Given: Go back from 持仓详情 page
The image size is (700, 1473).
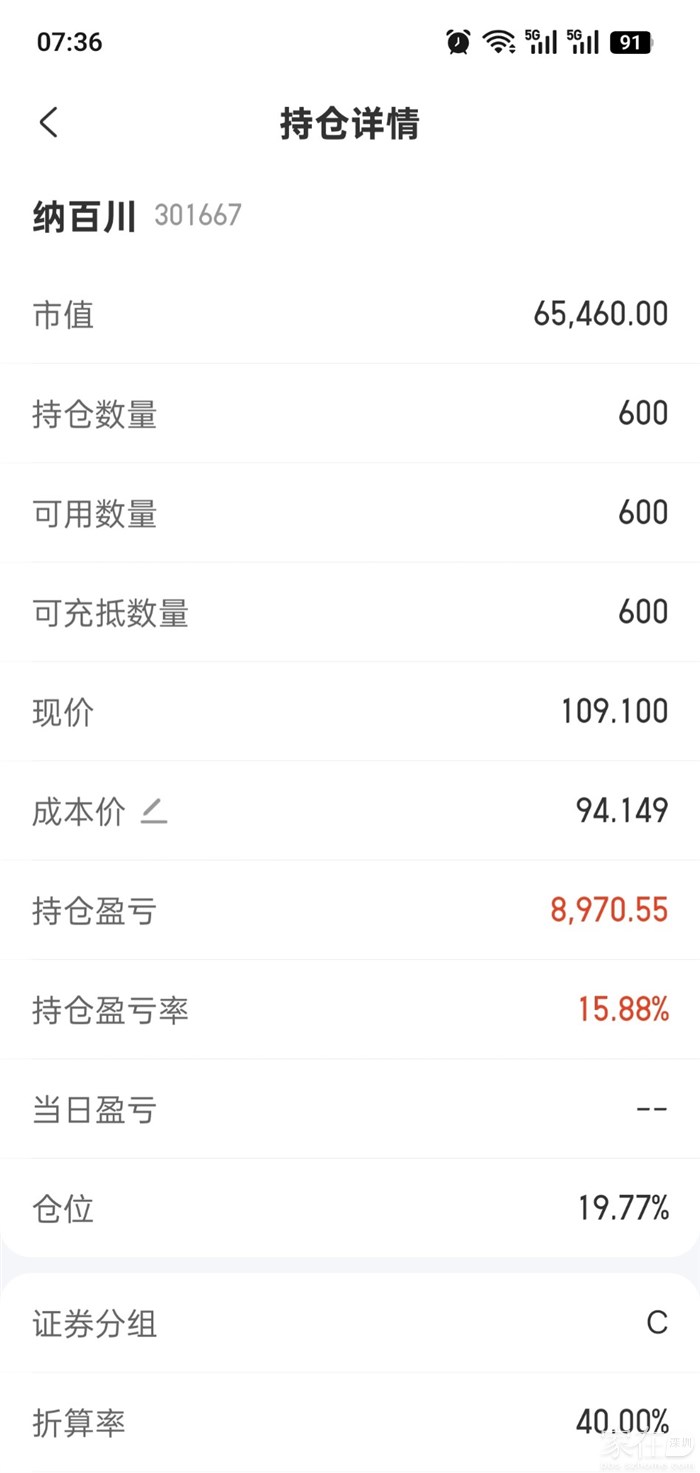Looking at the screenshot, I should click(x=48, y=123).
